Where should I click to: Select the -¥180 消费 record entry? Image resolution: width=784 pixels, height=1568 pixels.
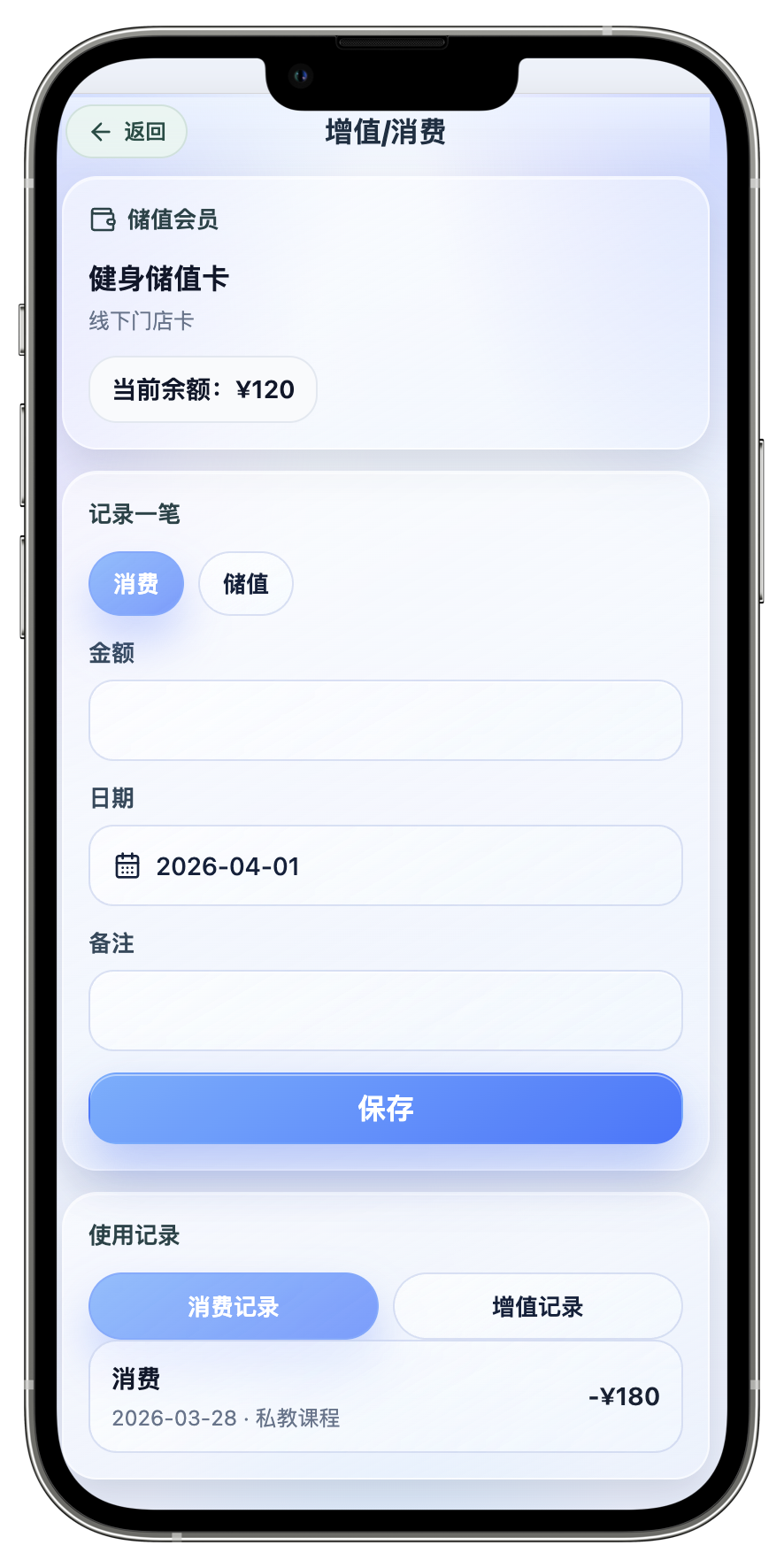[x=622, y=1396]
